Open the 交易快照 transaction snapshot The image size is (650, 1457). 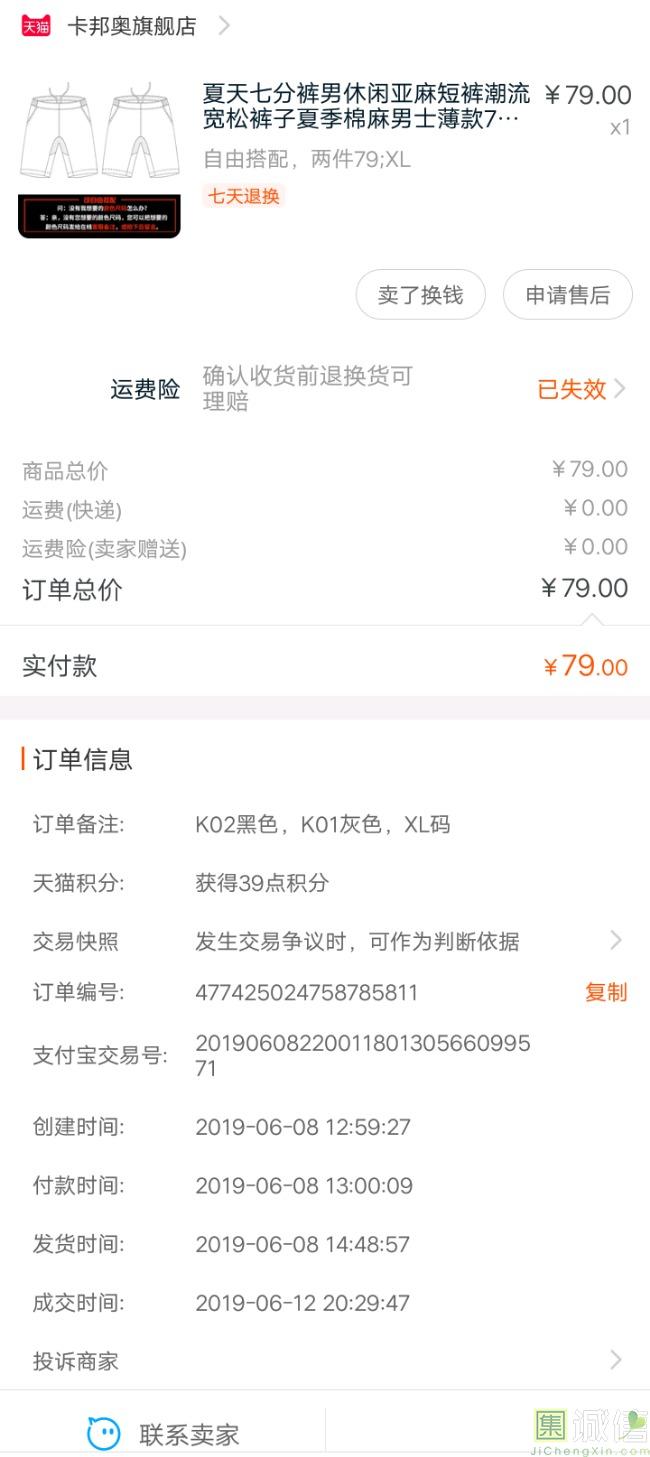click(x=326, y=941)
